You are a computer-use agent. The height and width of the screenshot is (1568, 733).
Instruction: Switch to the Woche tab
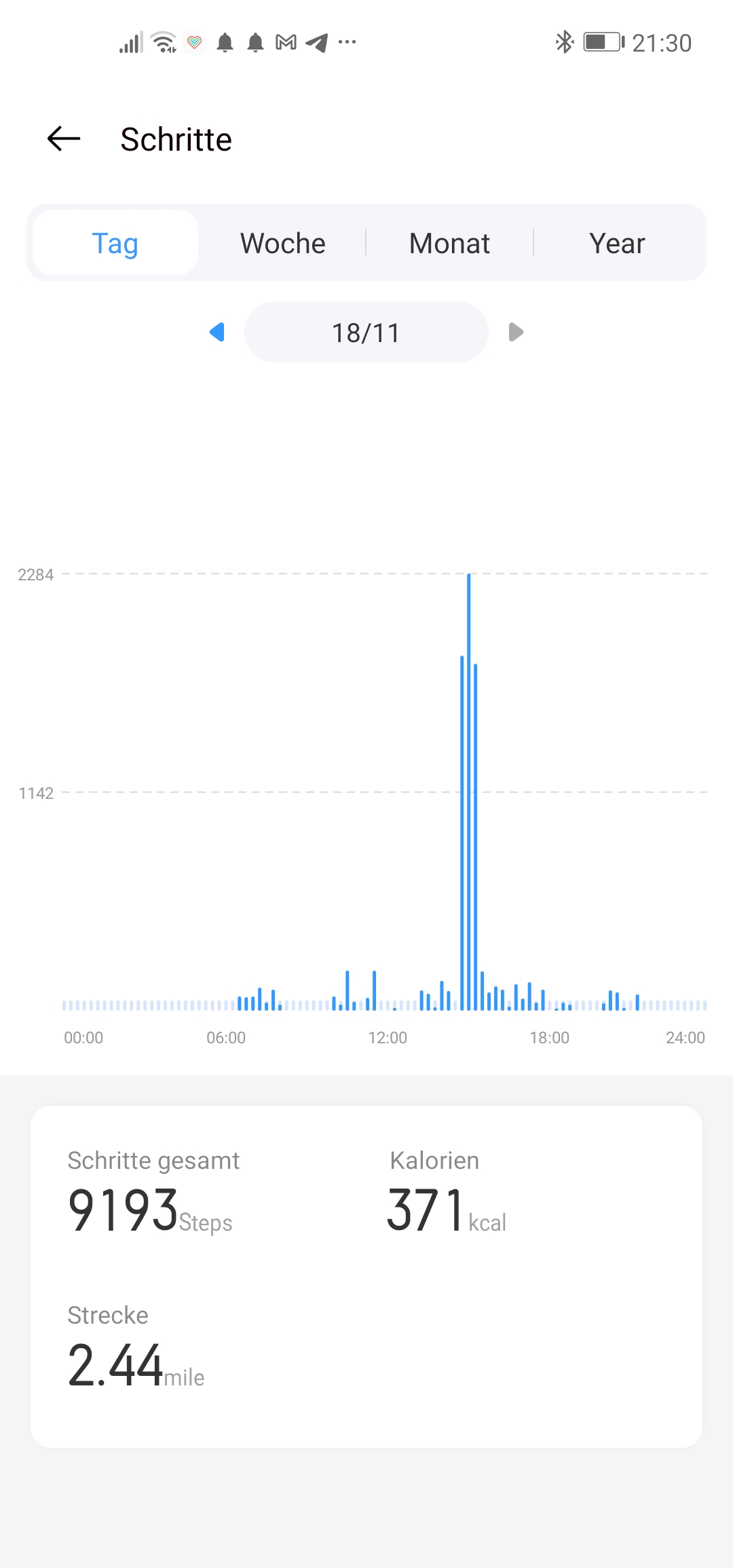(x=282, y=243)
